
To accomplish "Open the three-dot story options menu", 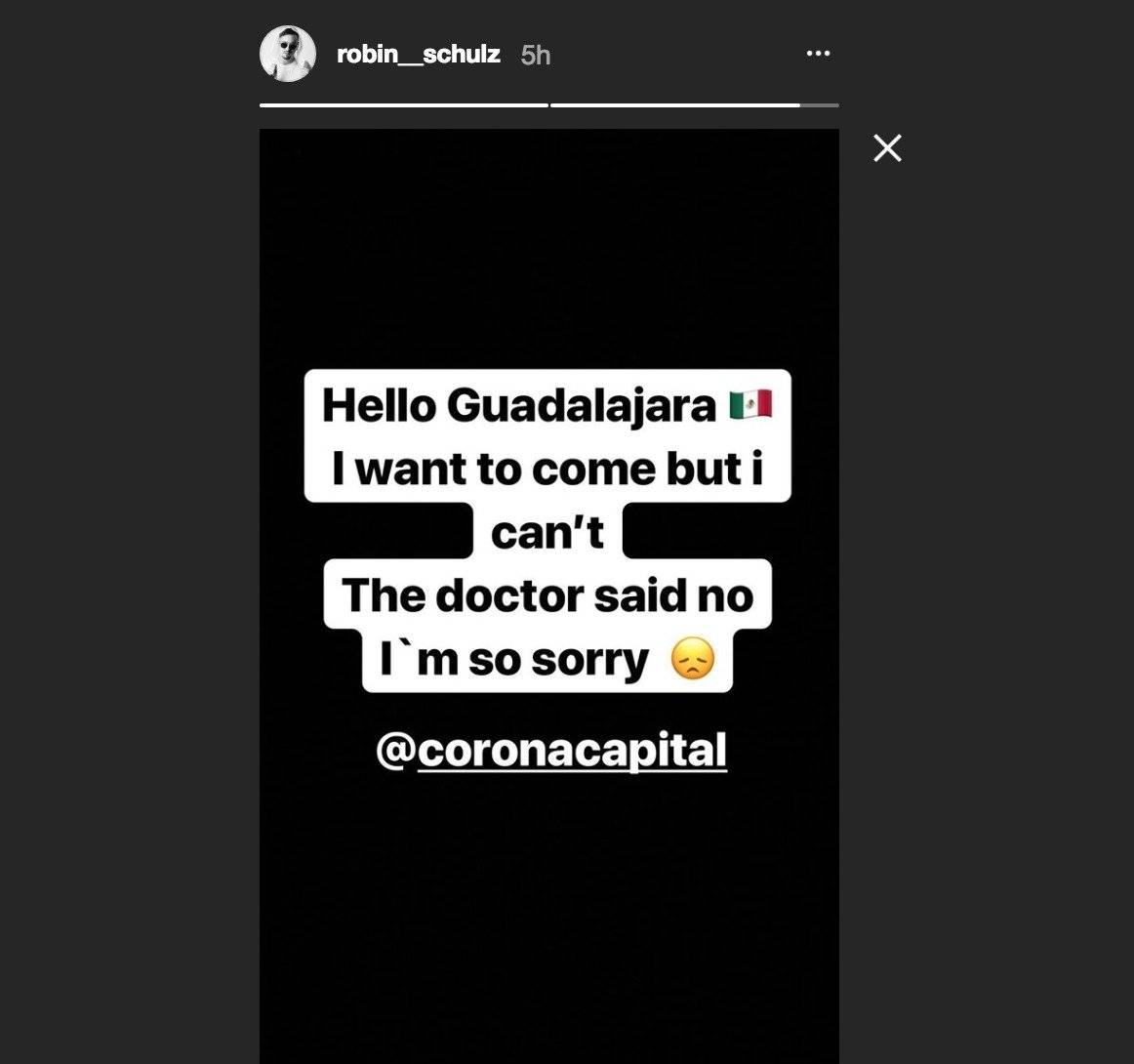I will (x=818, y=54).
